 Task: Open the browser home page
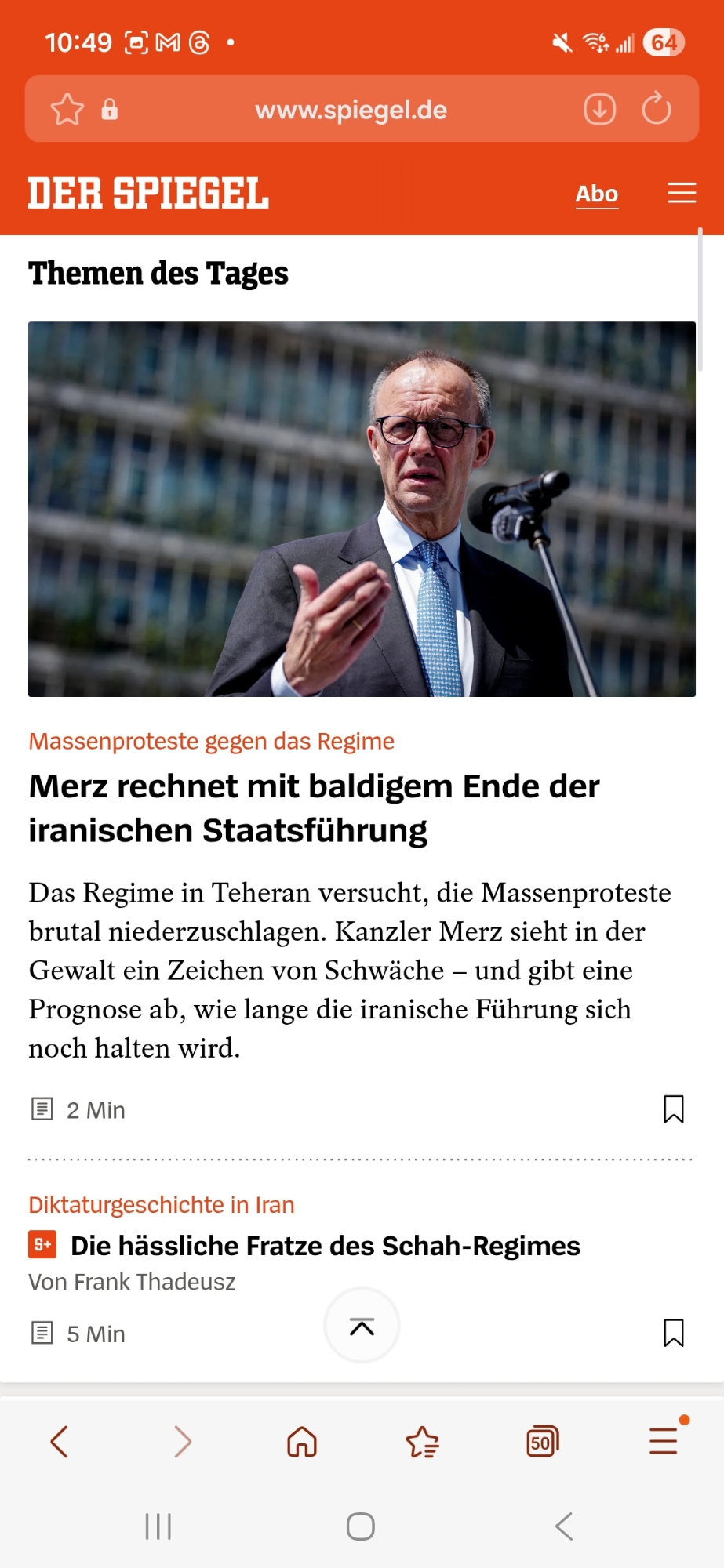click(302, 1441)
